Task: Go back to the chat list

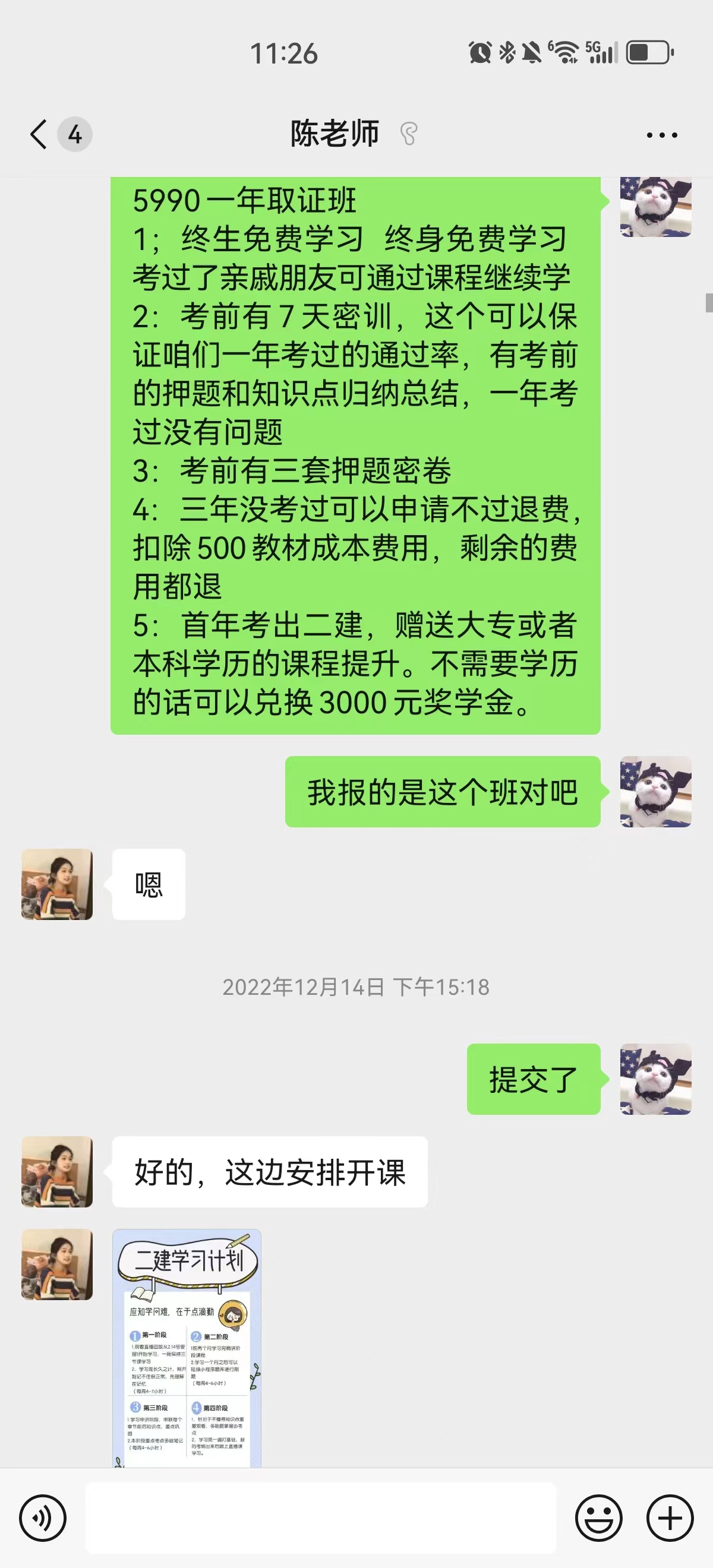Action: pos(39,134)
